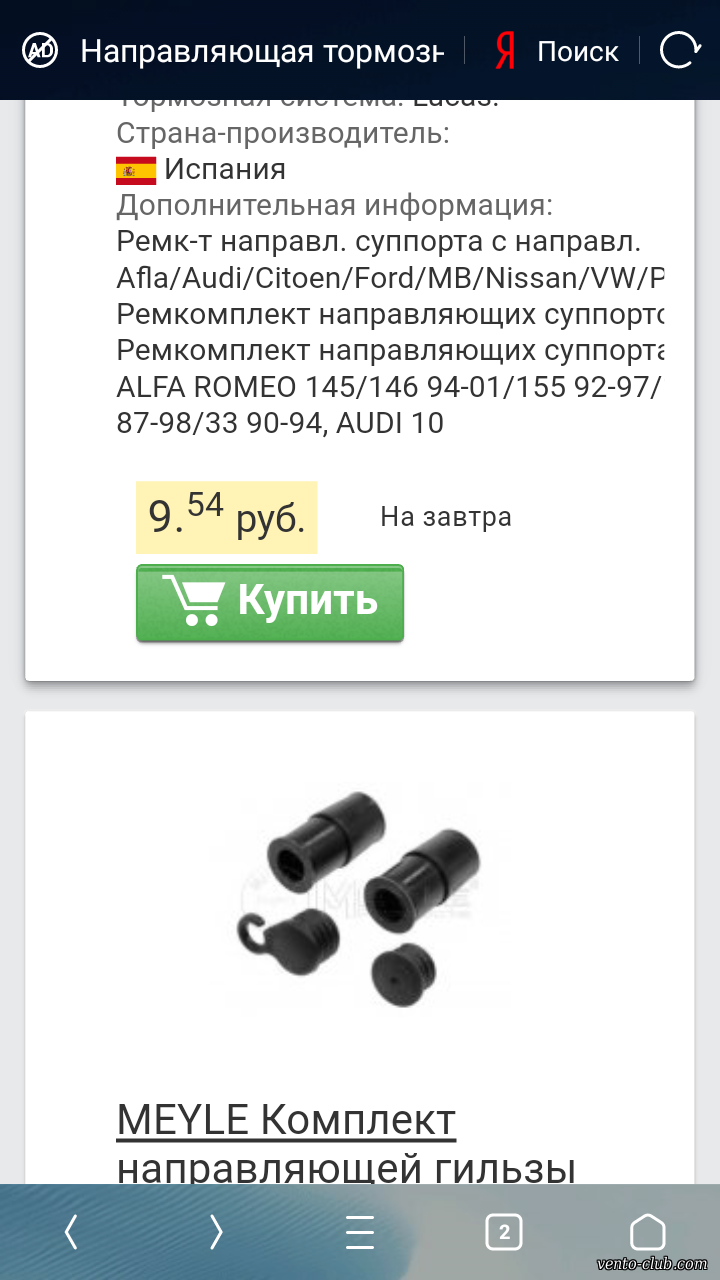Reload the current page
Viewport: 720px width, 1280px height.
pyautogui.click(x=679, y=50)
